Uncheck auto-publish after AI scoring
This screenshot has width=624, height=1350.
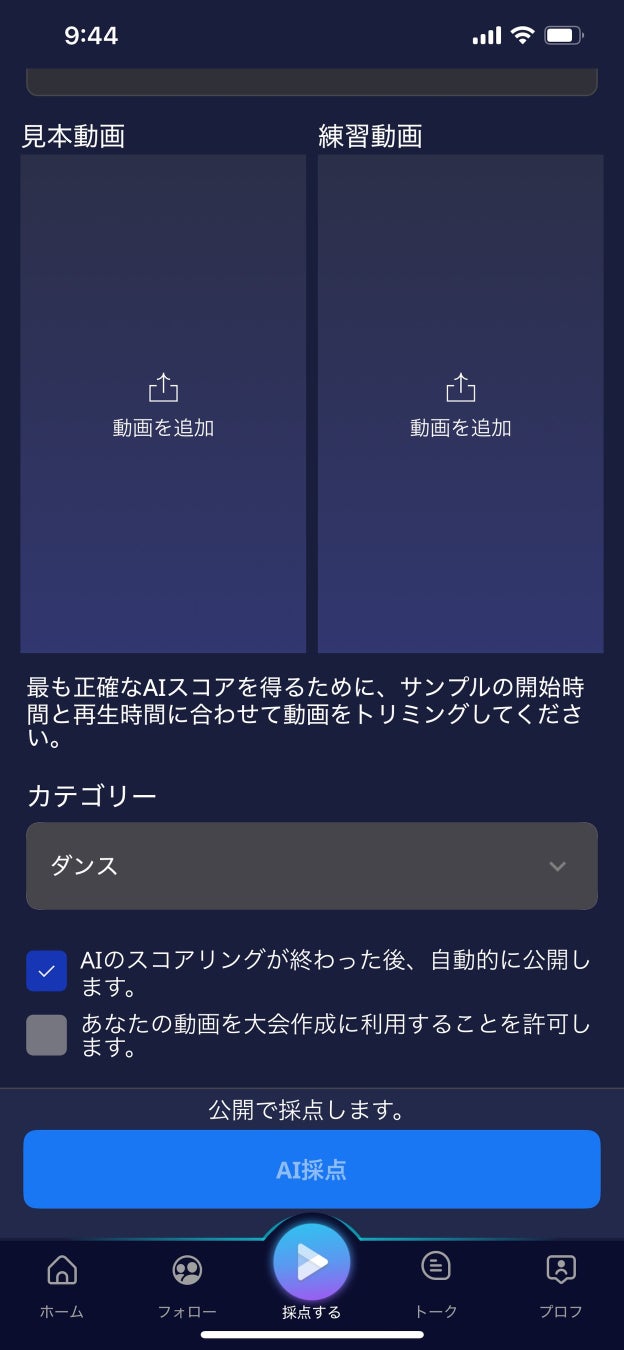point(46,971)
